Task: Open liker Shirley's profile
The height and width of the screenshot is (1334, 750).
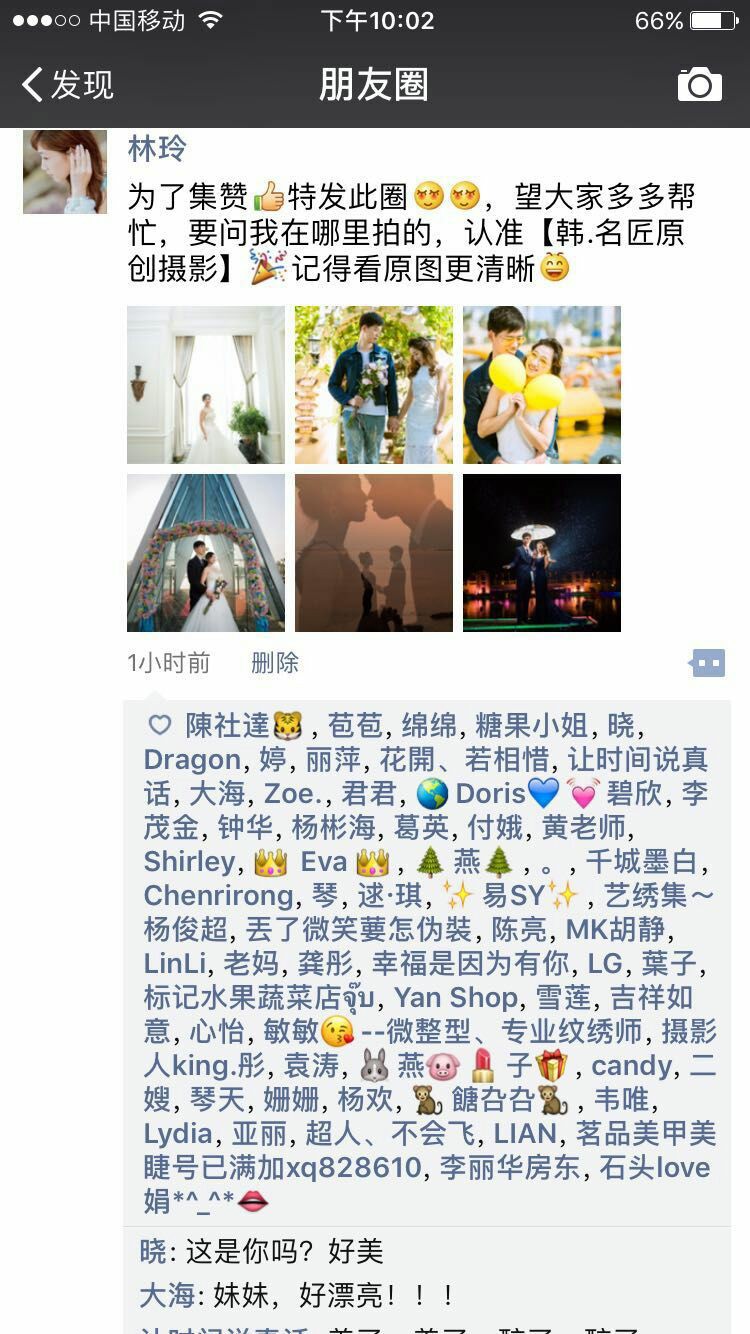Action: (189, 862)
